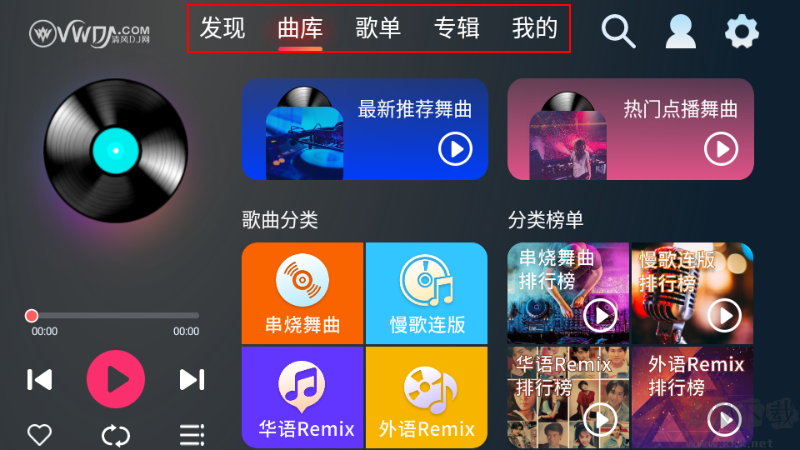This screenshot has width=800, height=450.
Task: Open the user profile icon
Action: [680, 32]
